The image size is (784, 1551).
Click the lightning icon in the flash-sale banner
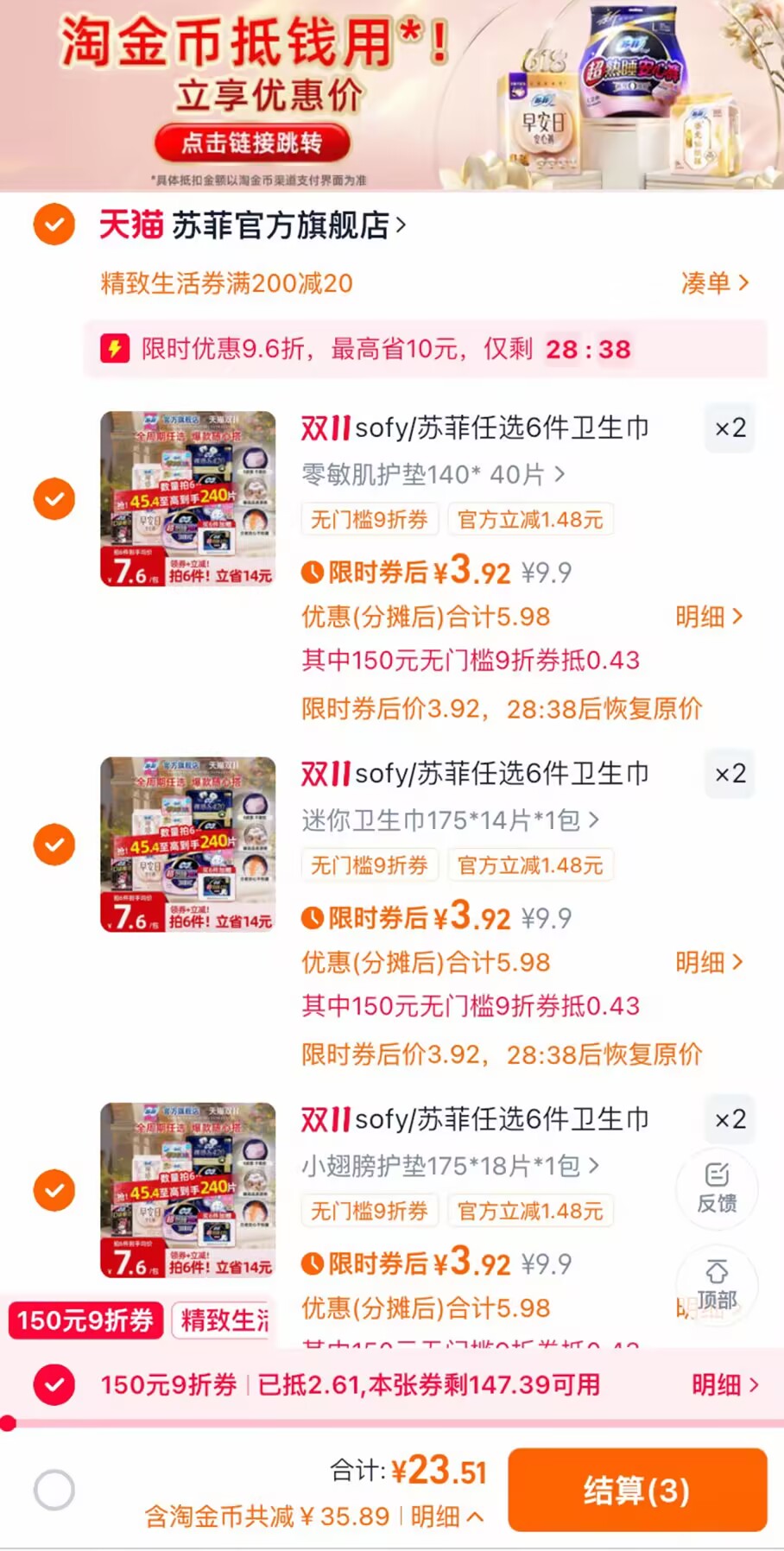(x=115, y=349)
